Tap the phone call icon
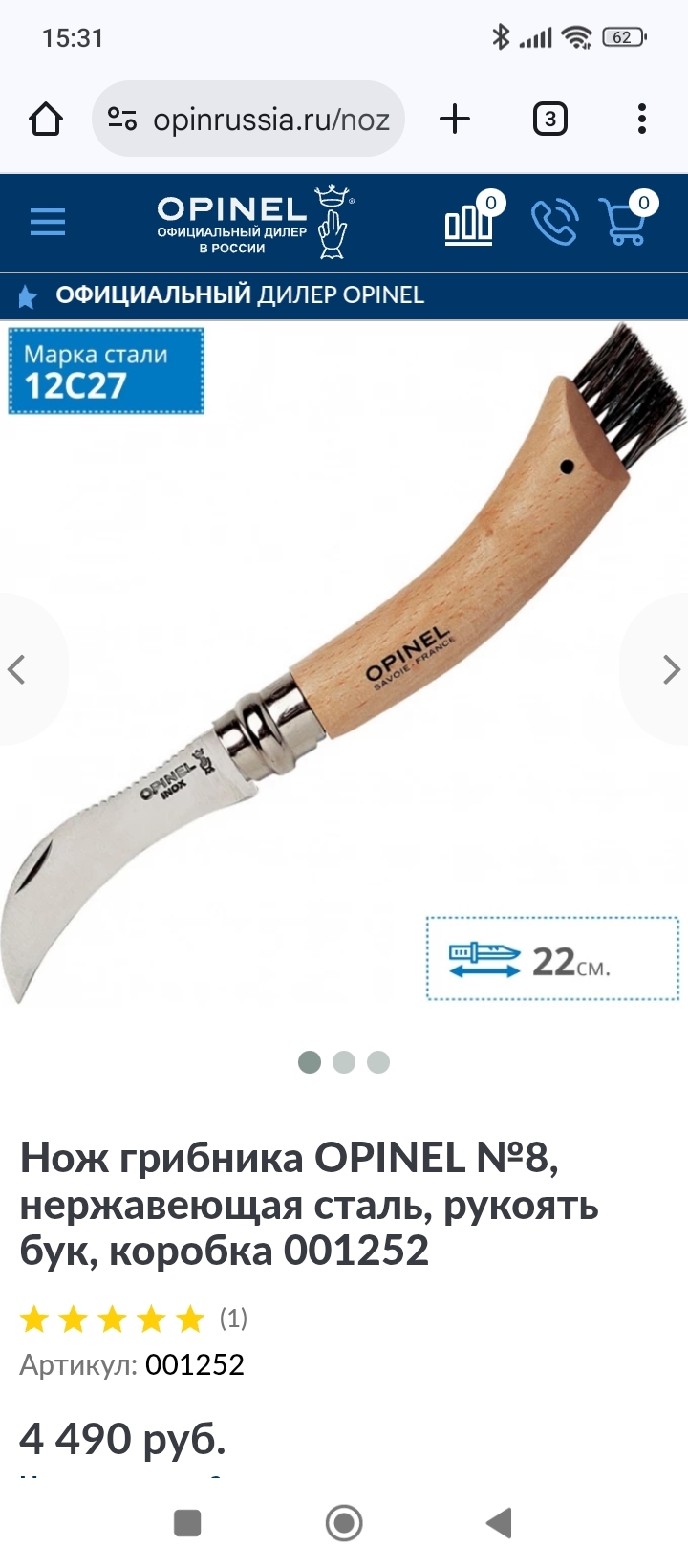This screenshot has height=1568, width=688. pyautogui.click(x=554, y=222)
